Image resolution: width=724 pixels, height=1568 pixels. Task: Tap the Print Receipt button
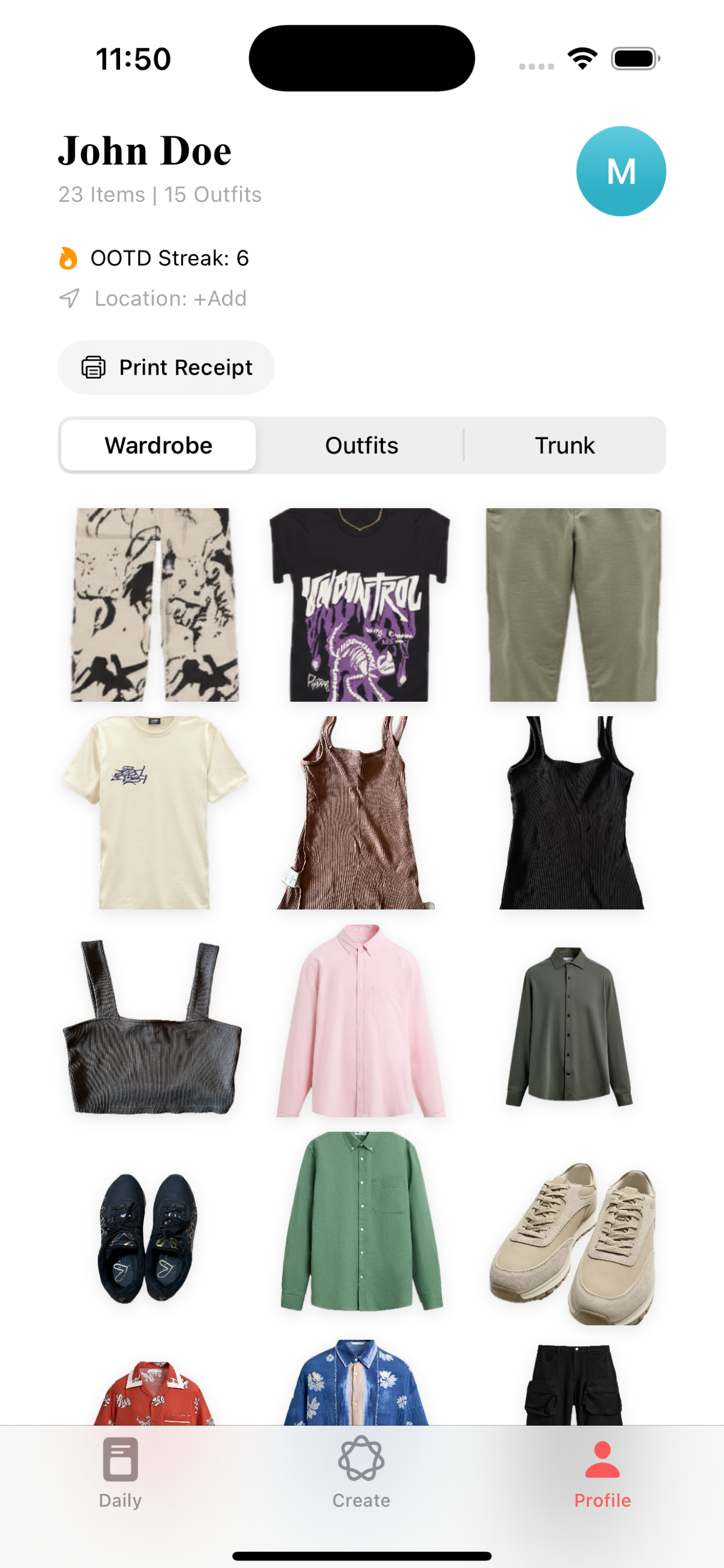click(166, 367)
